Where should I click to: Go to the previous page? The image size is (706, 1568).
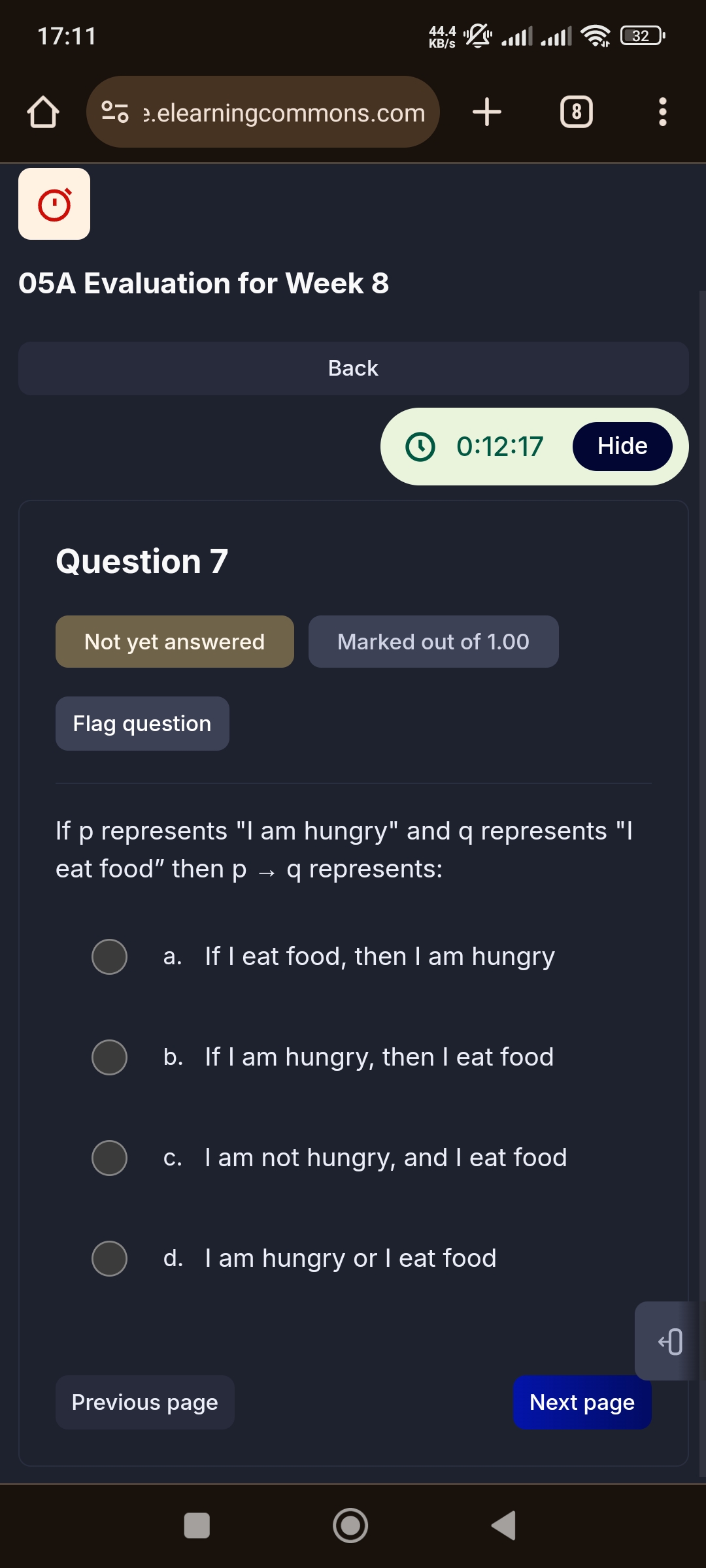click(145, 1402)
